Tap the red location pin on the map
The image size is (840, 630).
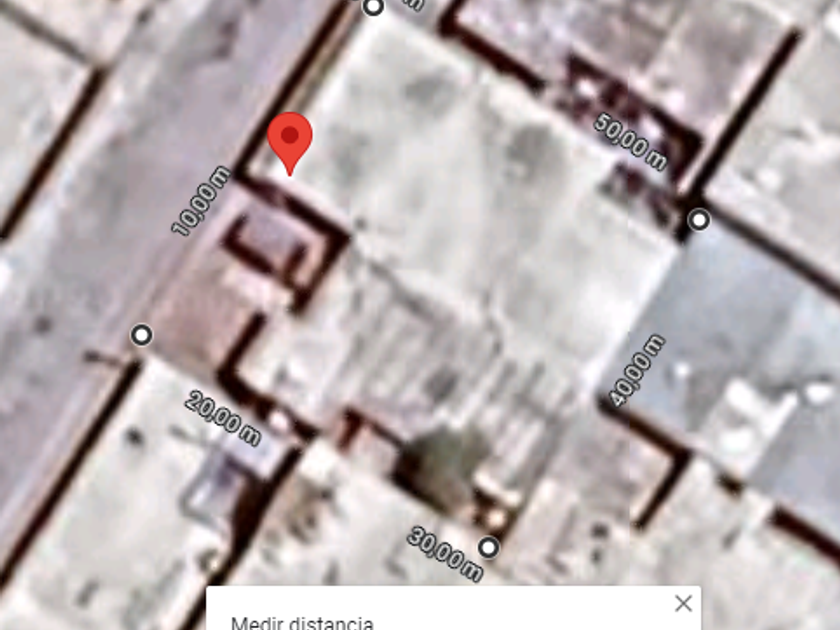click(x=290, y=138)
